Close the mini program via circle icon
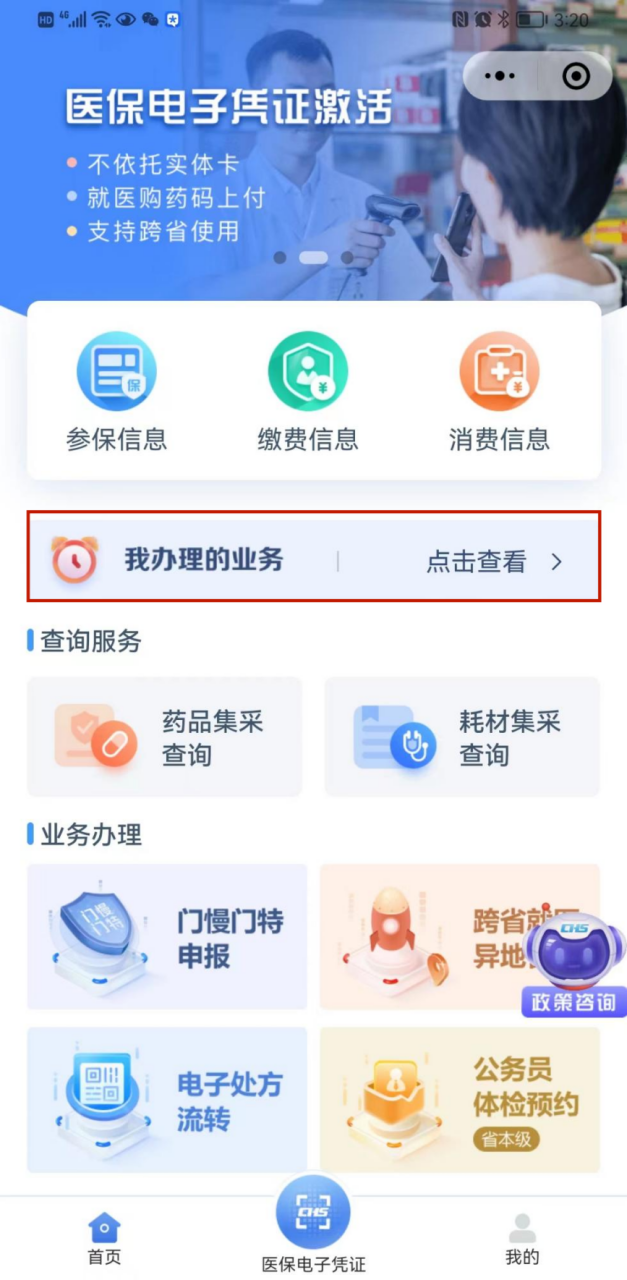627x1280 pixels. pyautogui.click(x=576, y=76)
